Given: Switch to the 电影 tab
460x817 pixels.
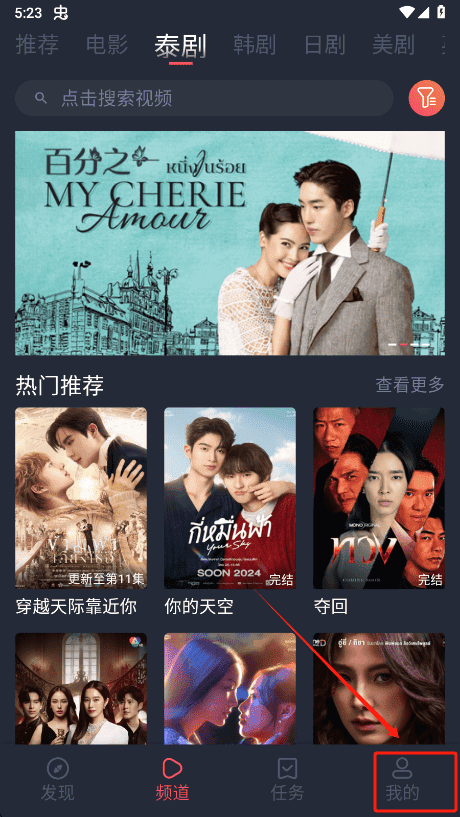Looking at the screenshot, I should click(107, 45).
